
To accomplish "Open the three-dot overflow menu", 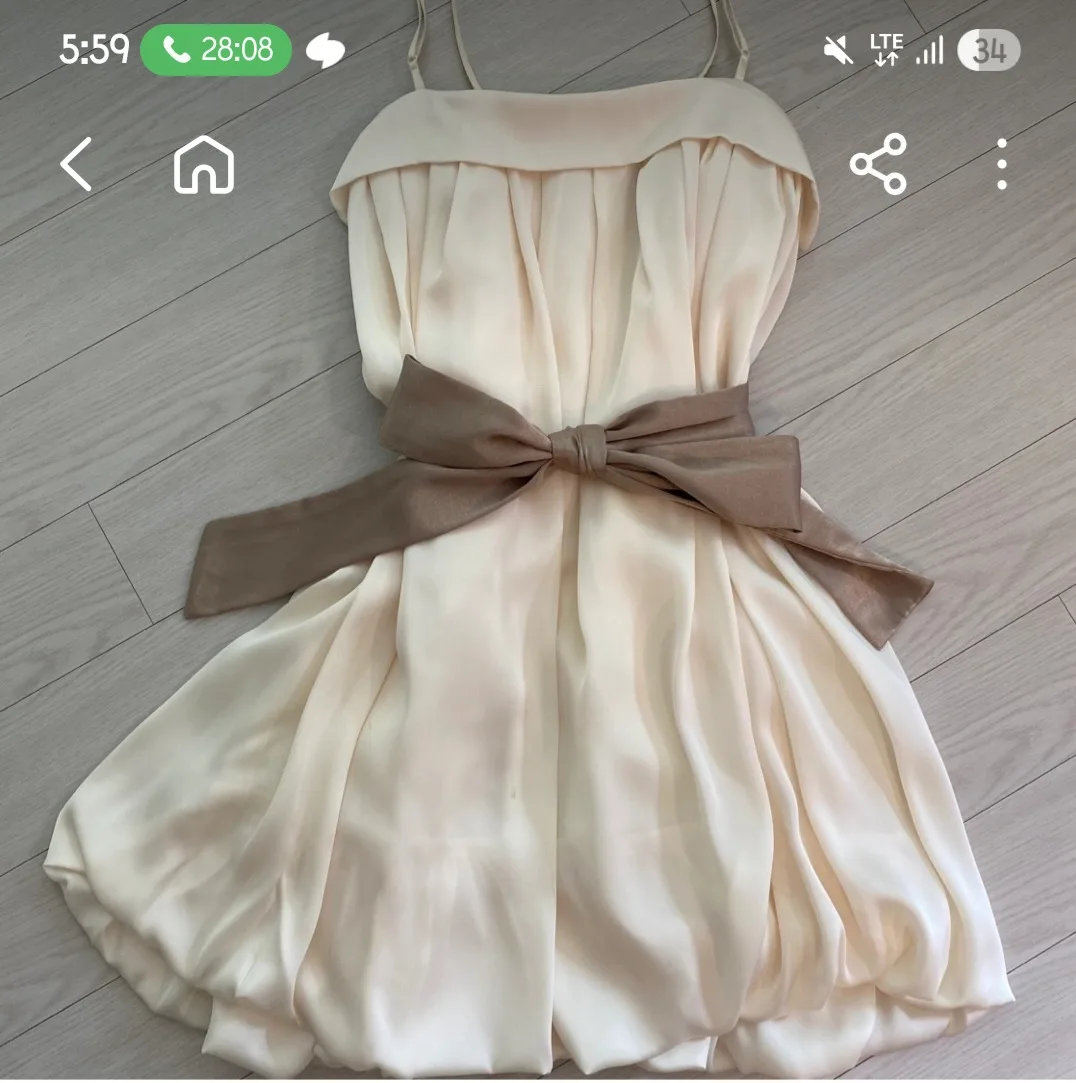I will (1001, 165).
